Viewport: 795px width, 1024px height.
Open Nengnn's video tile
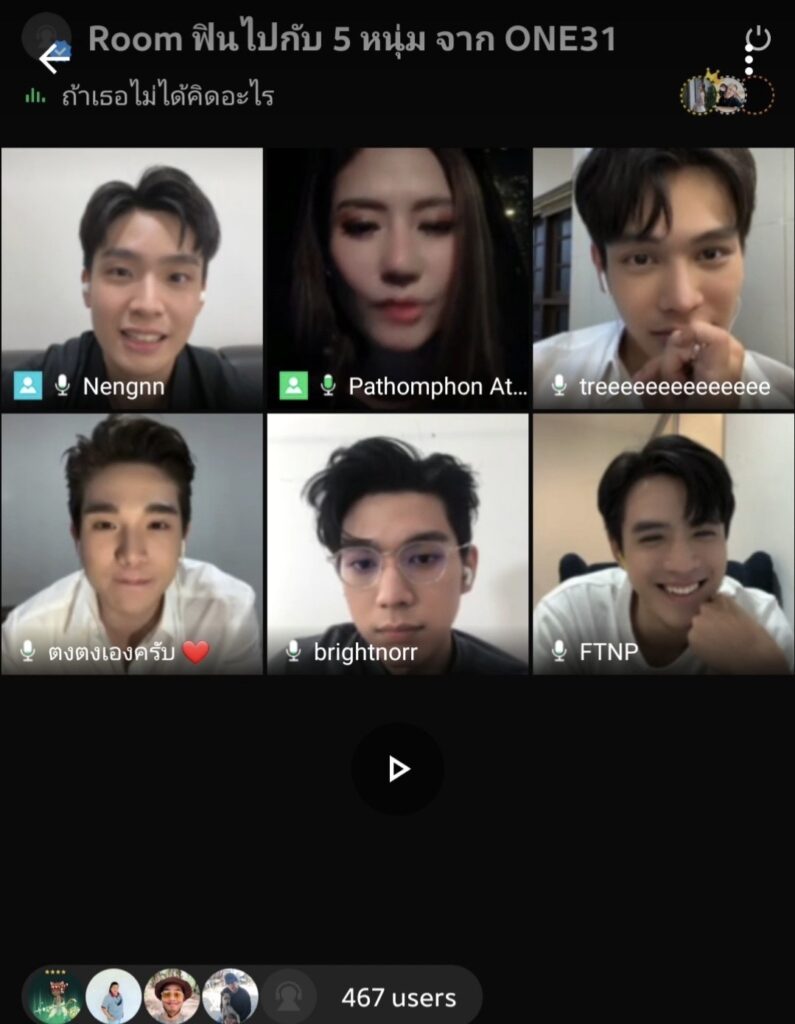coord(132,279)
